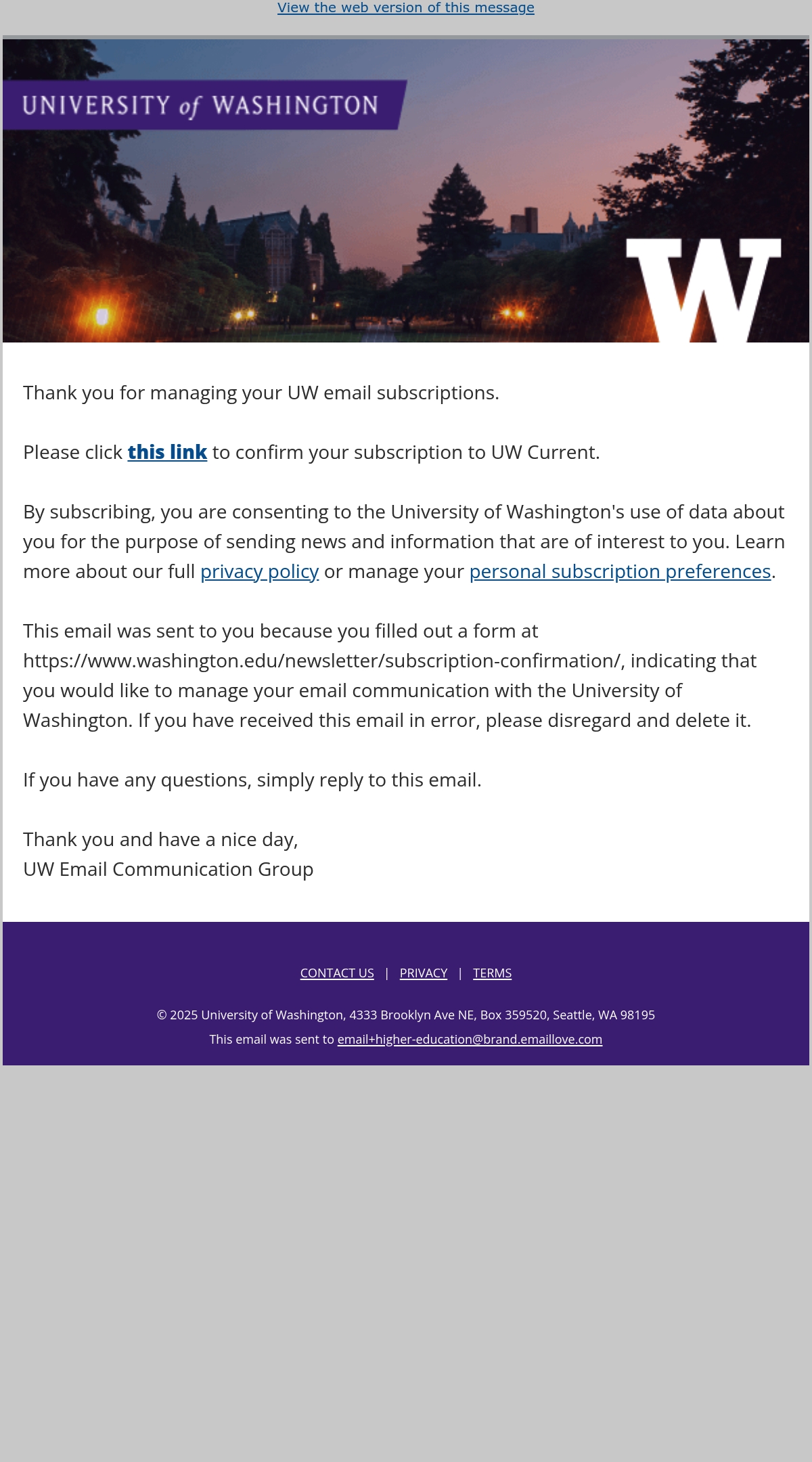Open the Terms link in footer

click(x=492, y=973)
